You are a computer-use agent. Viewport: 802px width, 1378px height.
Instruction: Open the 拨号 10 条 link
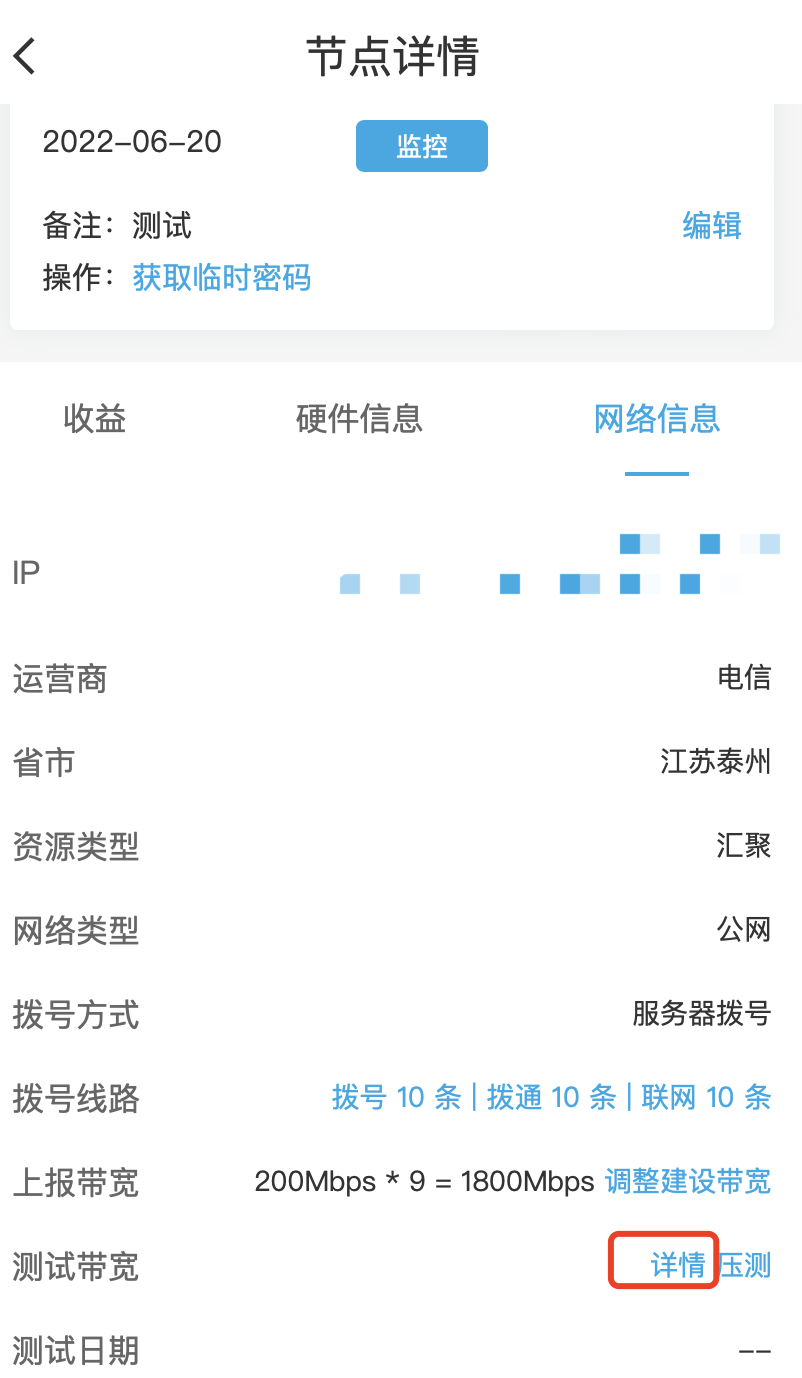[396, 1098]
